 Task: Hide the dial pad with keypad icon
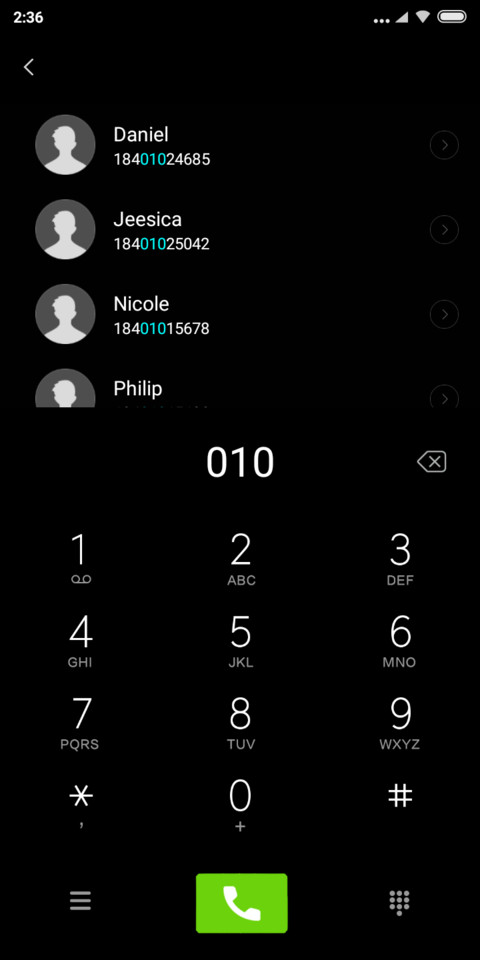click(x=400, y=902)
